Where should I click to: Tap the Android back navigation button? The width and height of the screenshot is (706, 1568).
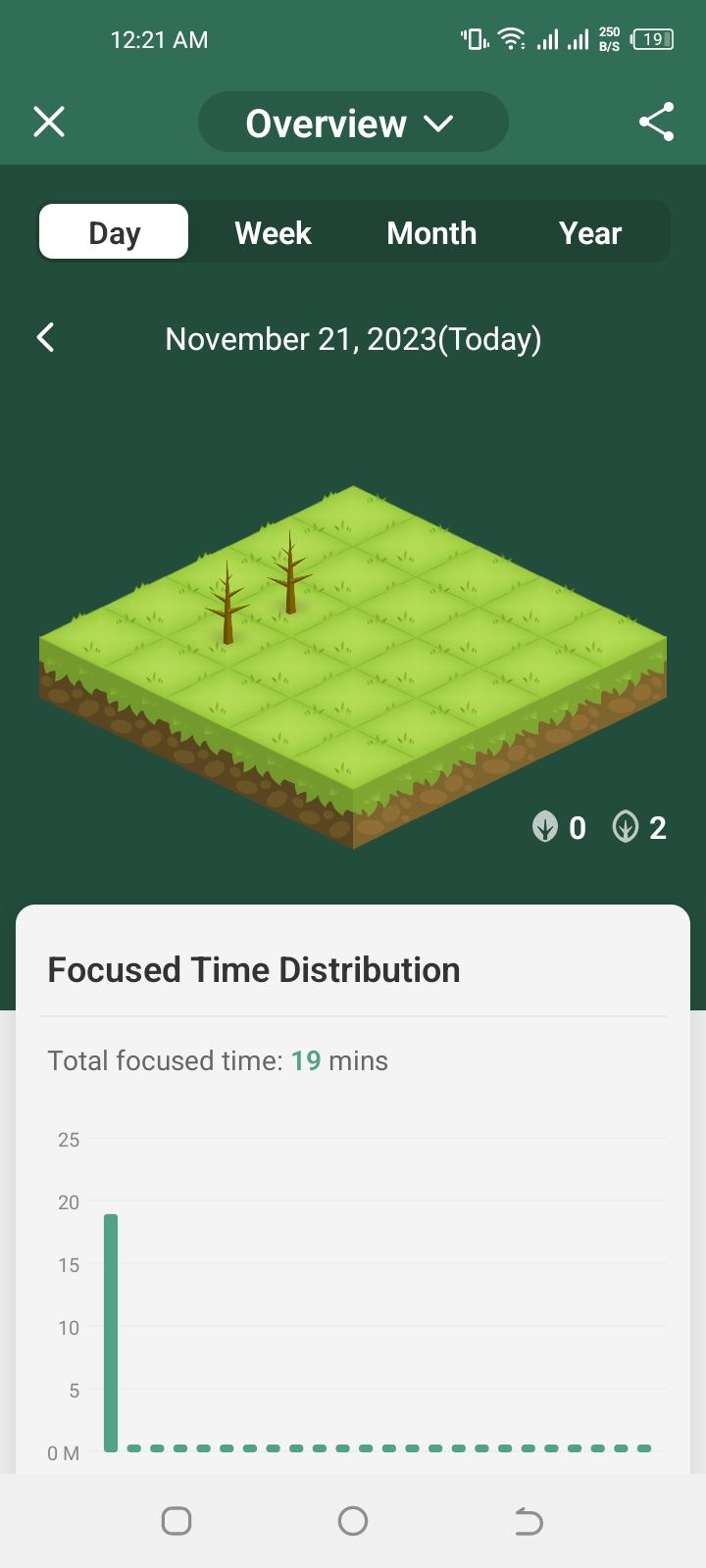point(529,1521)
